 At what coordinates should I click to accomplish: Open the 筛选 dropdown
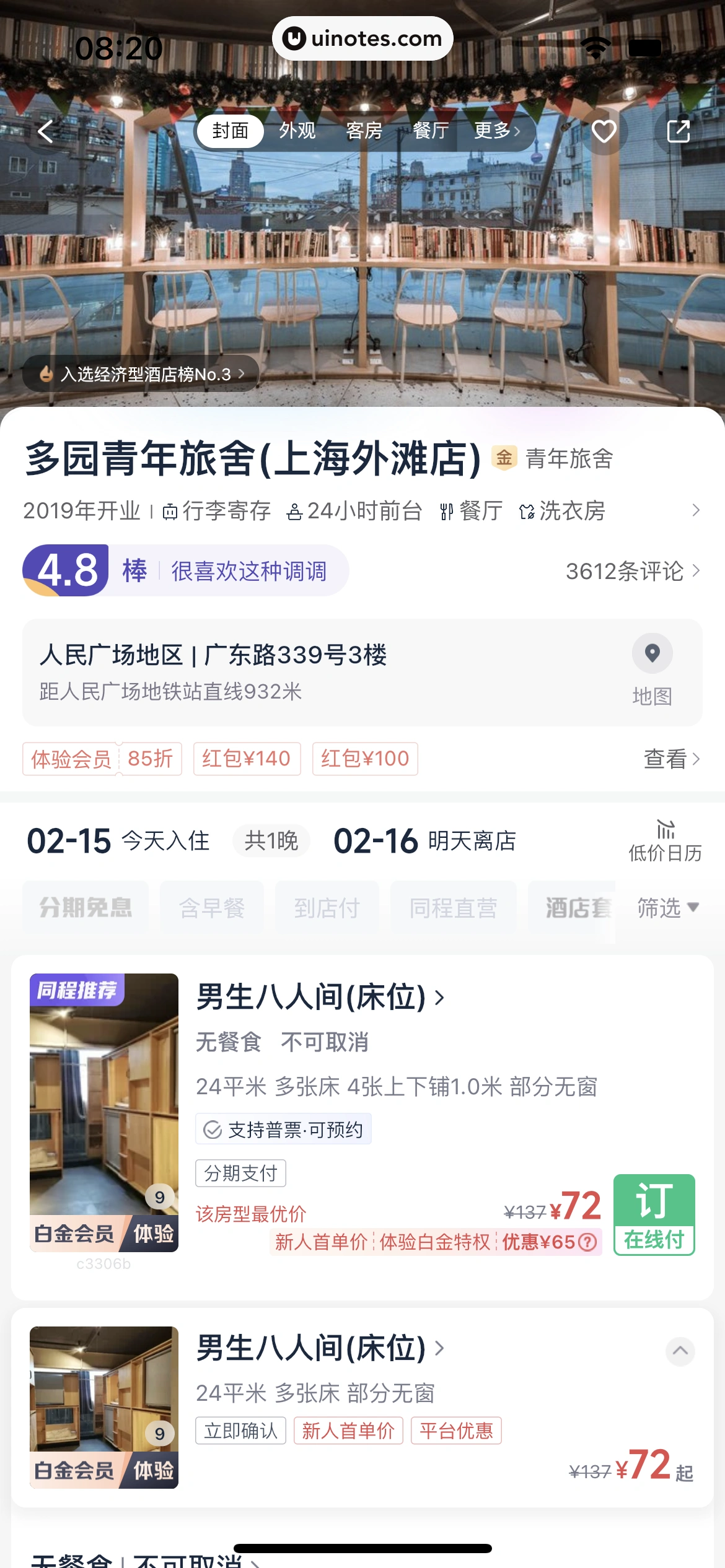point(668,908)
